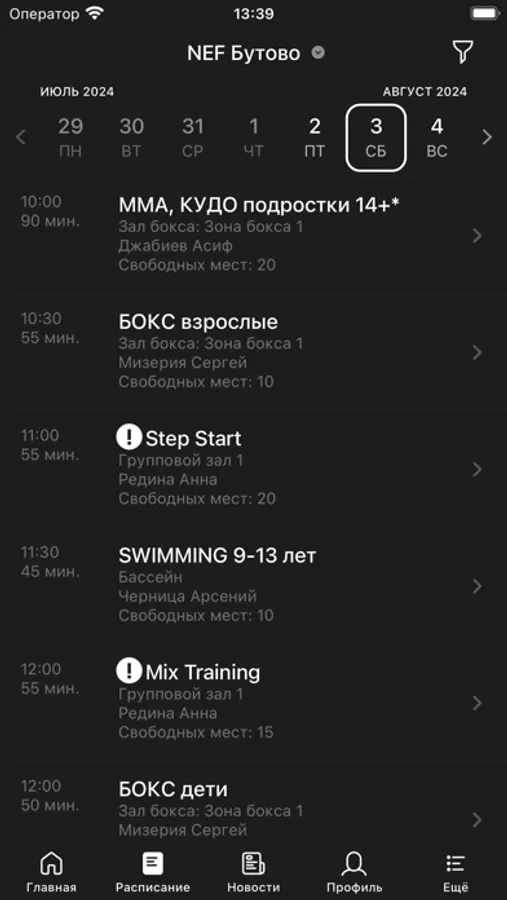Open the БОКС дети class
Screen dimensions: 507x900
(x=253, y=809)
